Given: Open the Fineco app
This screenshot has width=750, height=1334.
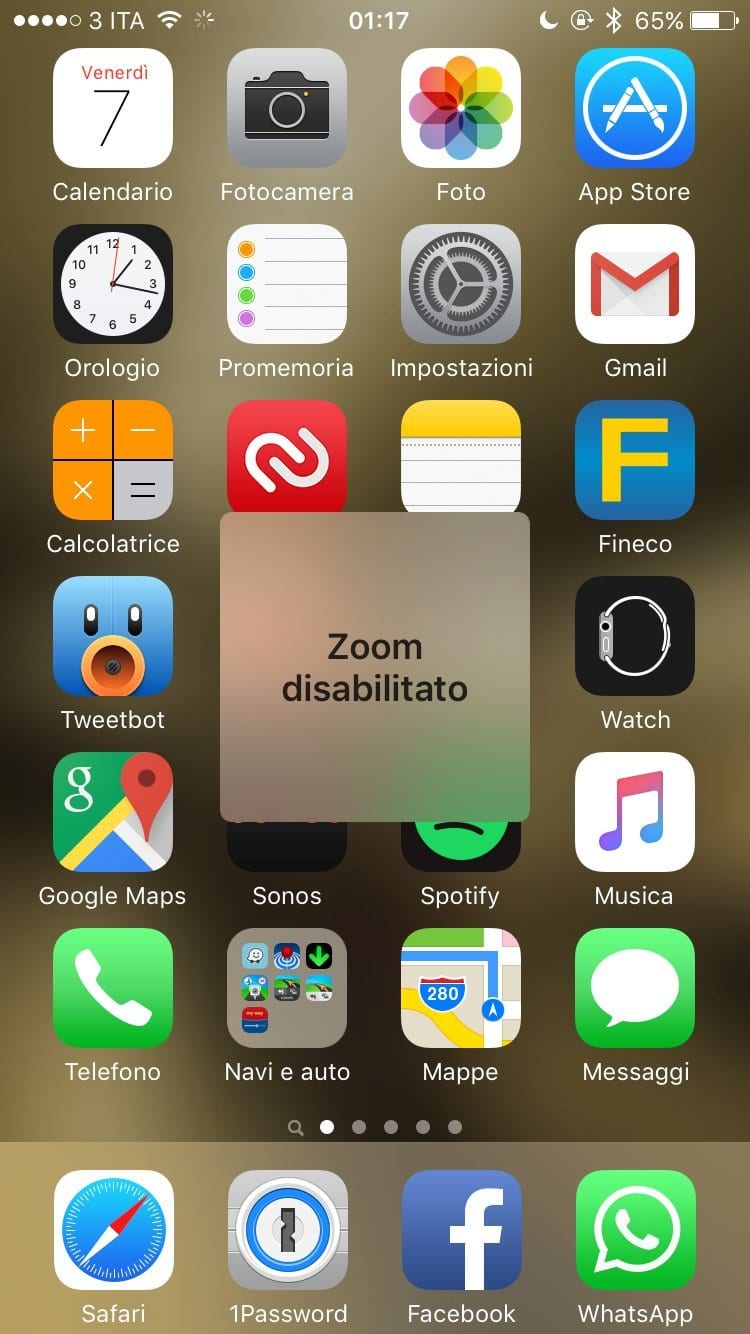Looking at the screenshot, I should click(x=635, y=460).
